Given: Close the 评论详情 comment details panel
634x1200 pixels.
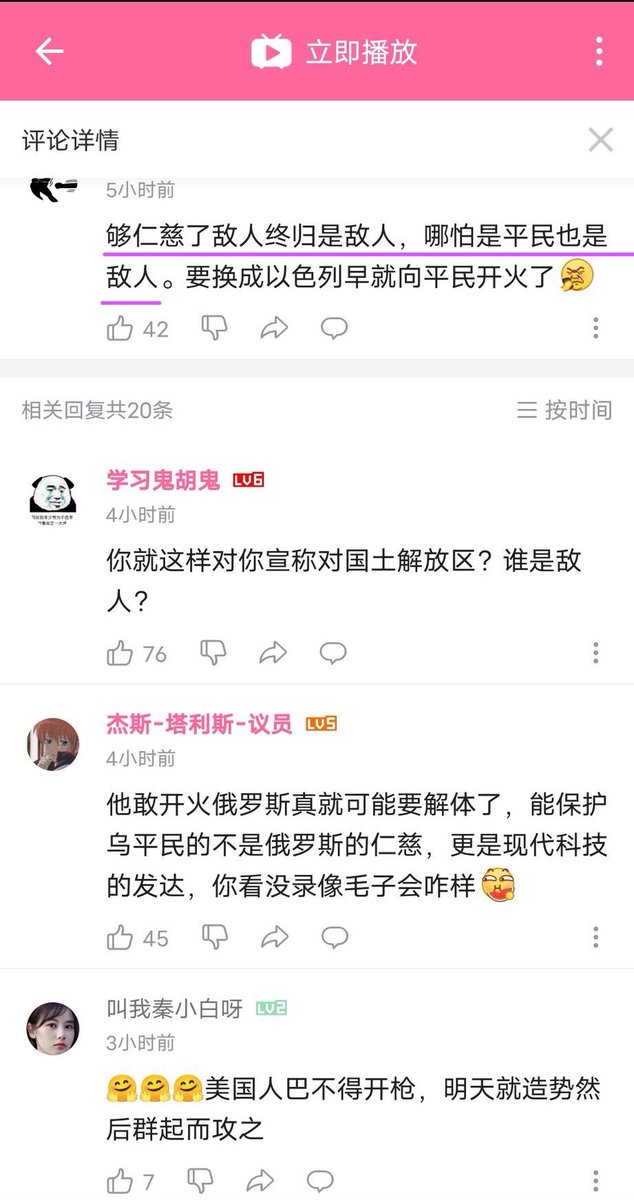Looking at the screenshot, I should [x=600, y=140].
